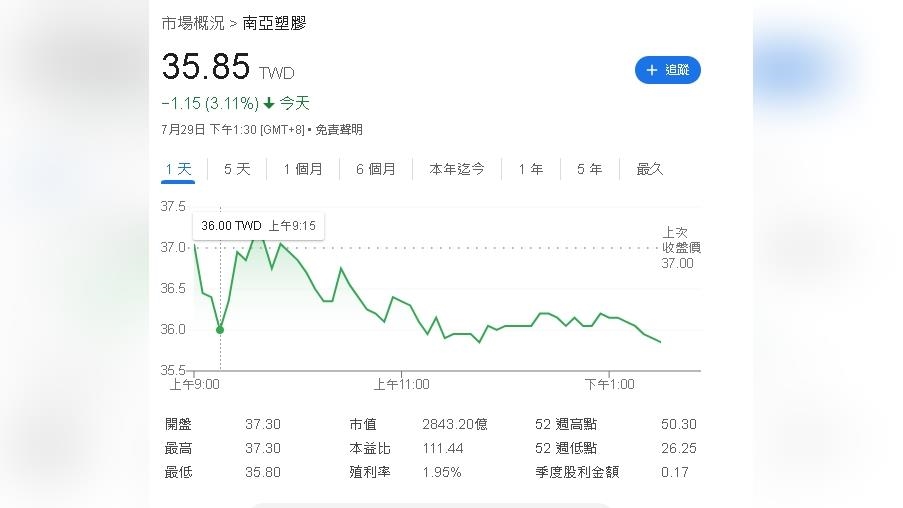This screenshot has height=508, width=903.
Task: Open the 免責聲明 disclaimer link
Action: point(338,130)
